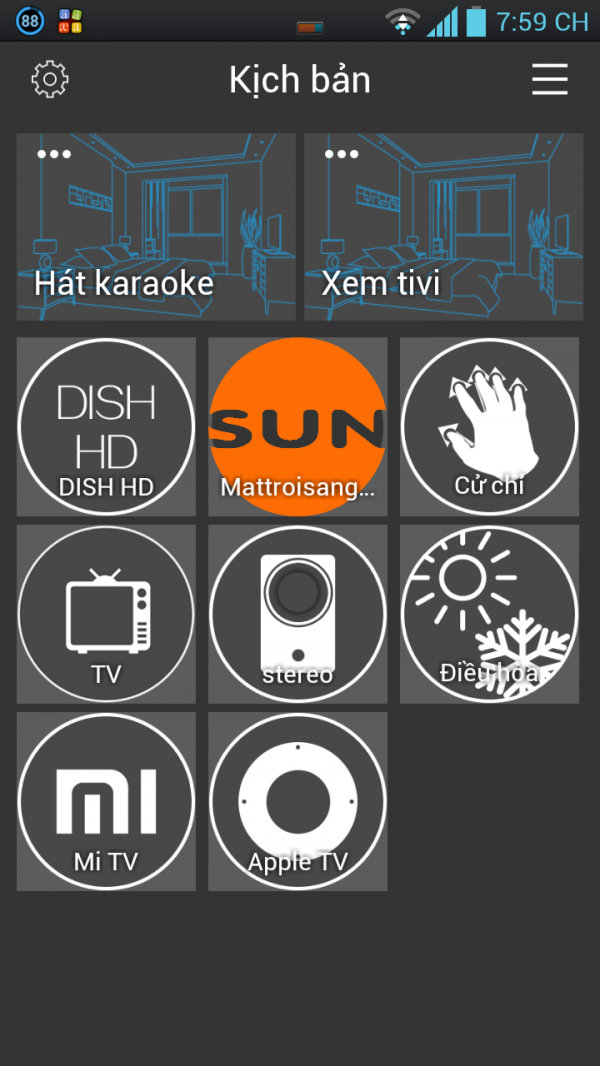600x1066 pixels.
Task: Open the TV remote
Action: (x=106, y=614)
